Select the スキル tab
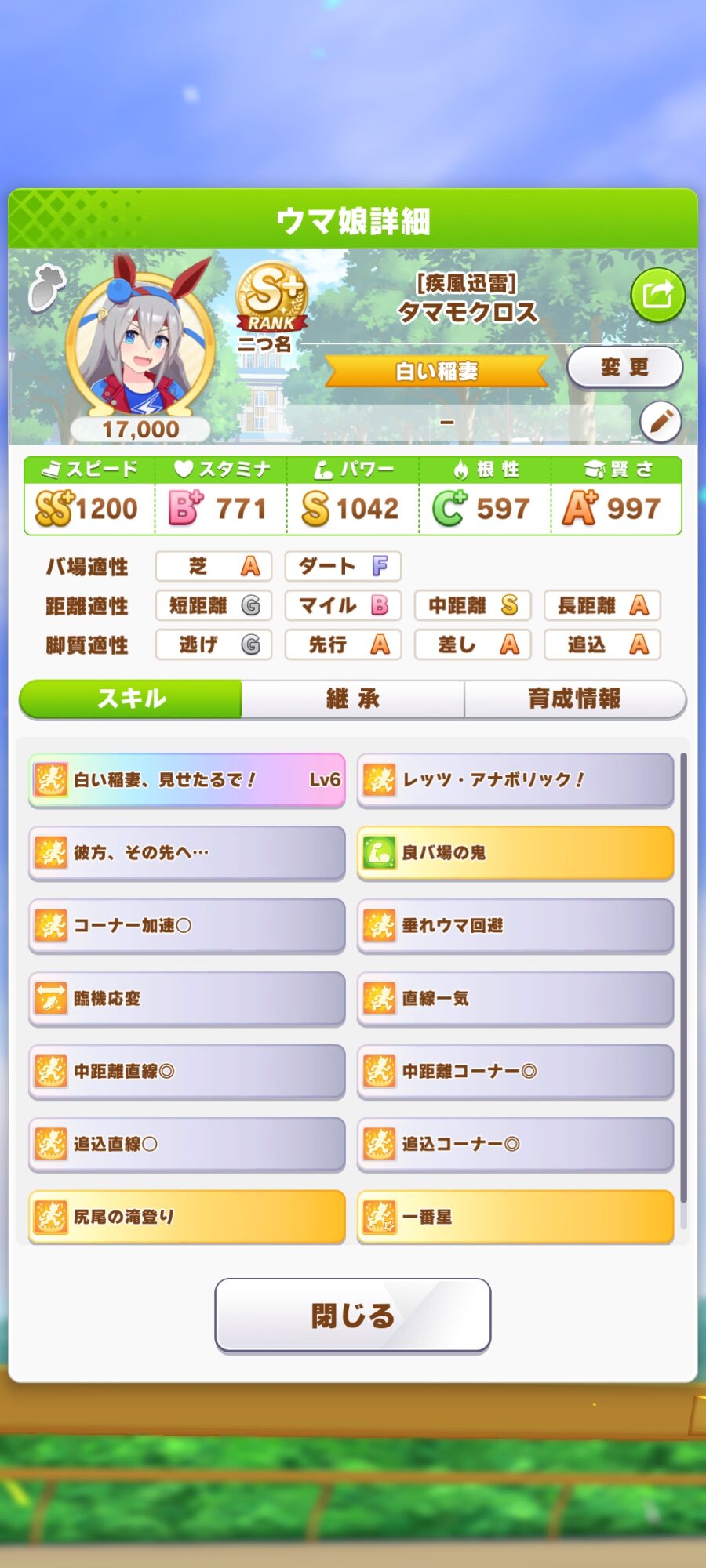The width and height of the screenshot is (706, 1568). pos(131,699)
